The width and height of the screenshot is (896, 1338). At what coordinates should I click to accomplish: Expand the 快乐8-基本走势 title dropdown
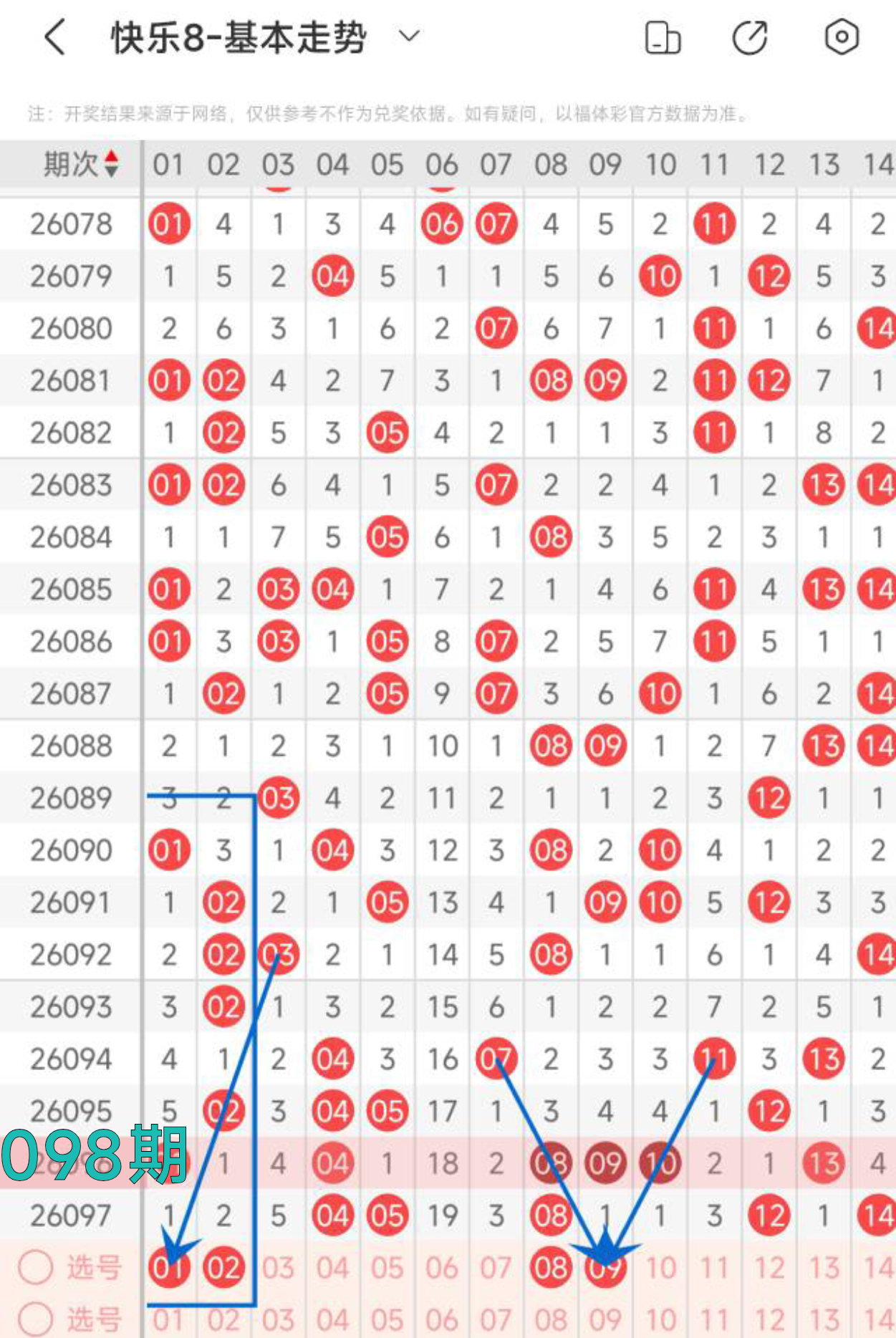[409, 36]
